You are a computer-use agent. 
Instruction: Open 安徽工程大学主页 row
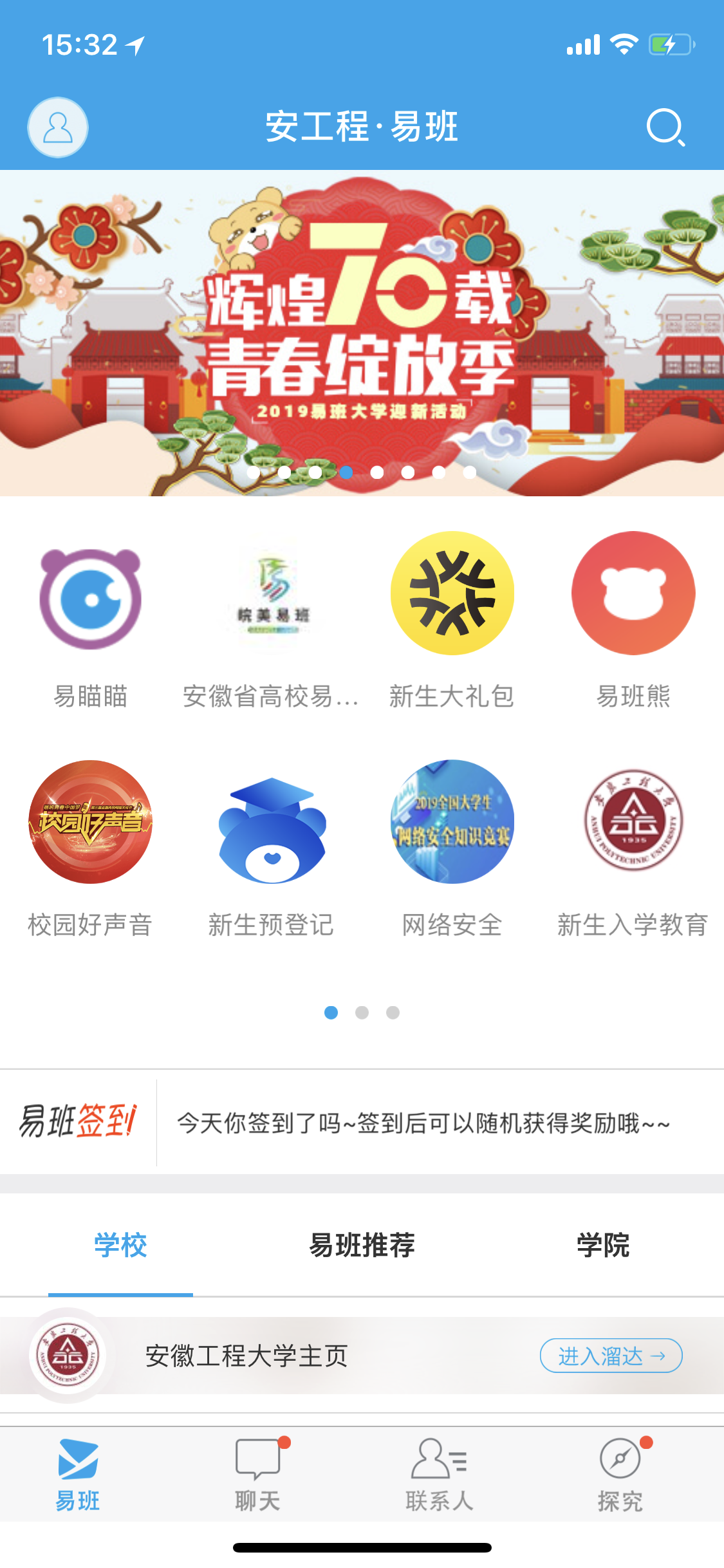246,1356
